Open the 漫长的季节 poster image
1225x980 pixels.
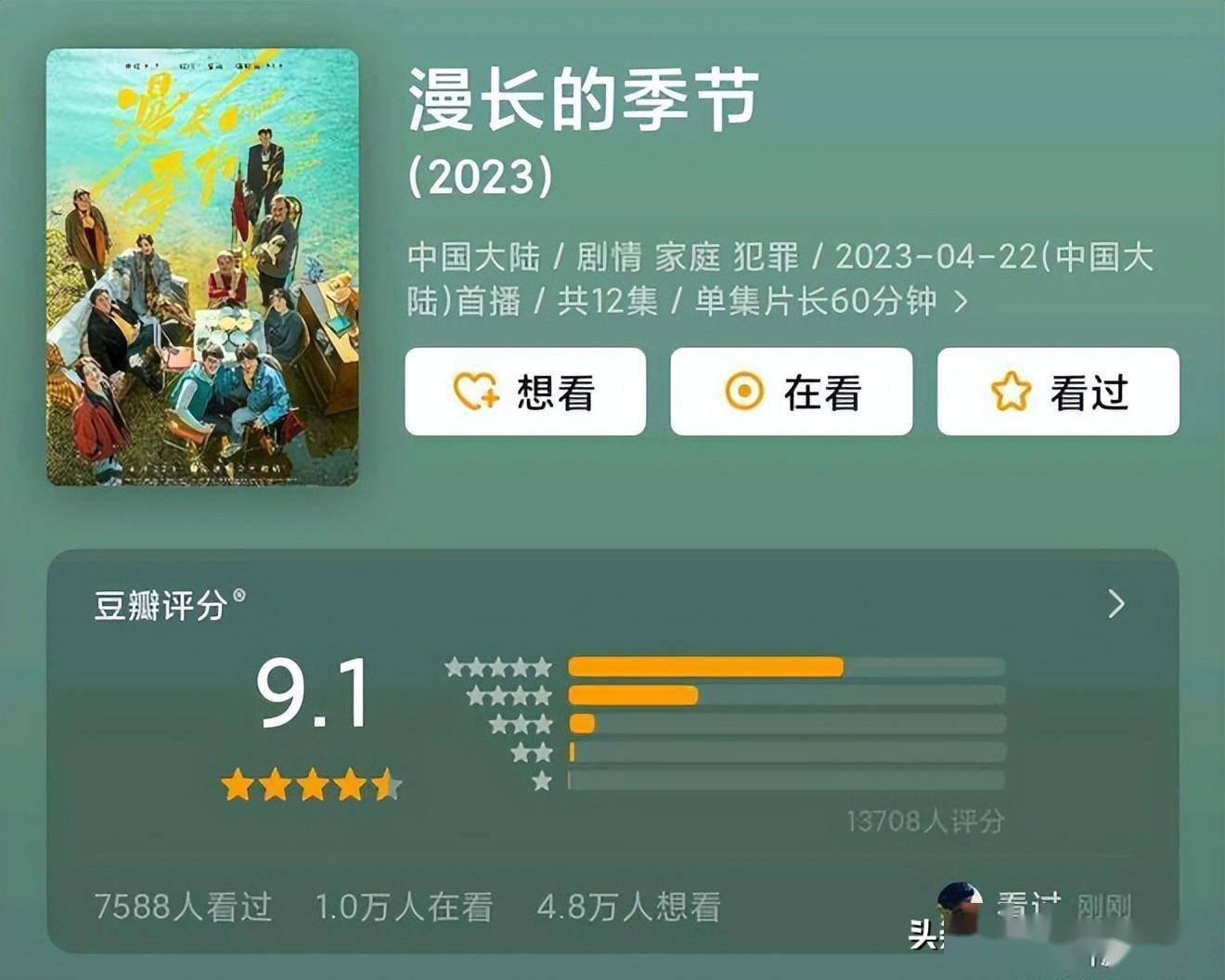click(x=202, y=267)
